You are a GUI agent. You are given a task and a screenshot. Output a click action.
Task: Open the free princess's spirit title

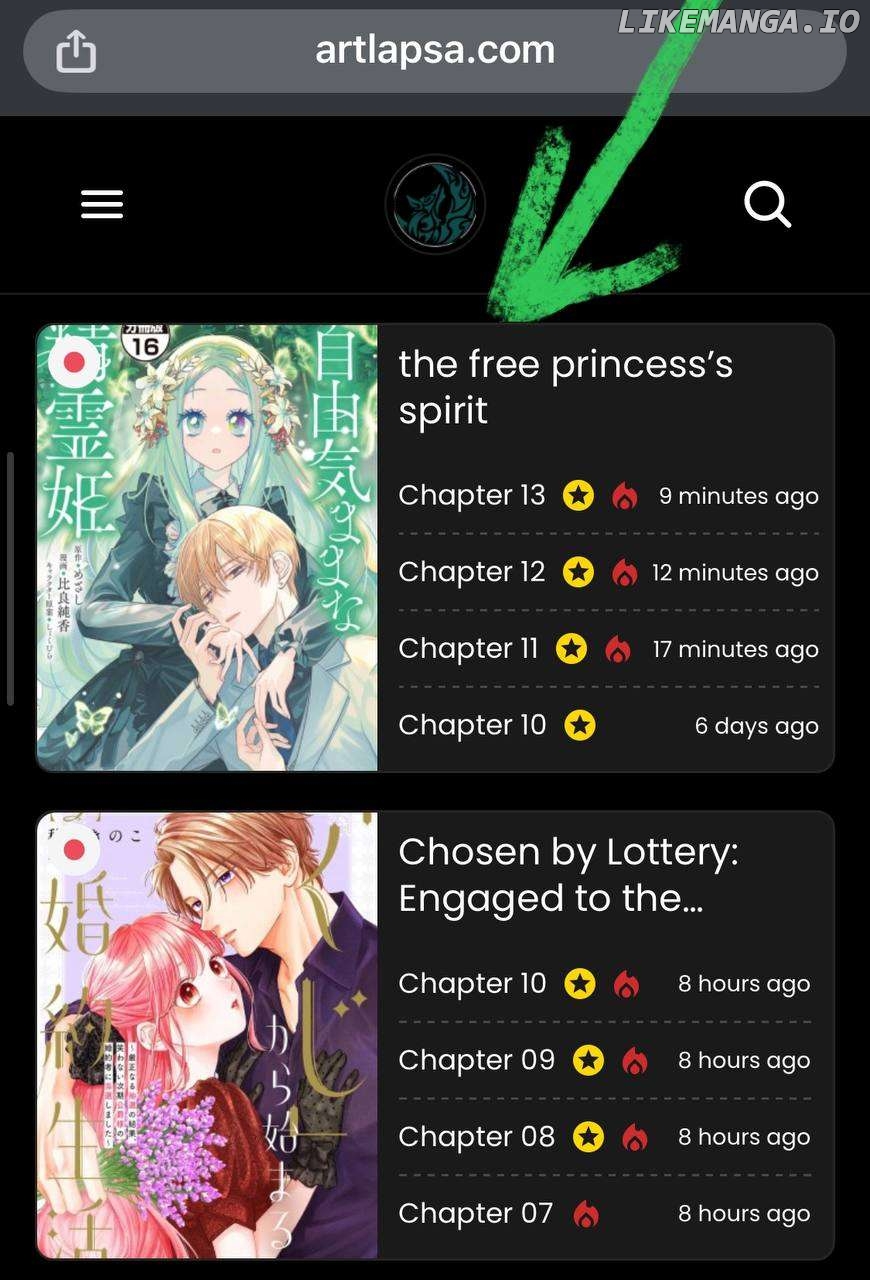565,387
